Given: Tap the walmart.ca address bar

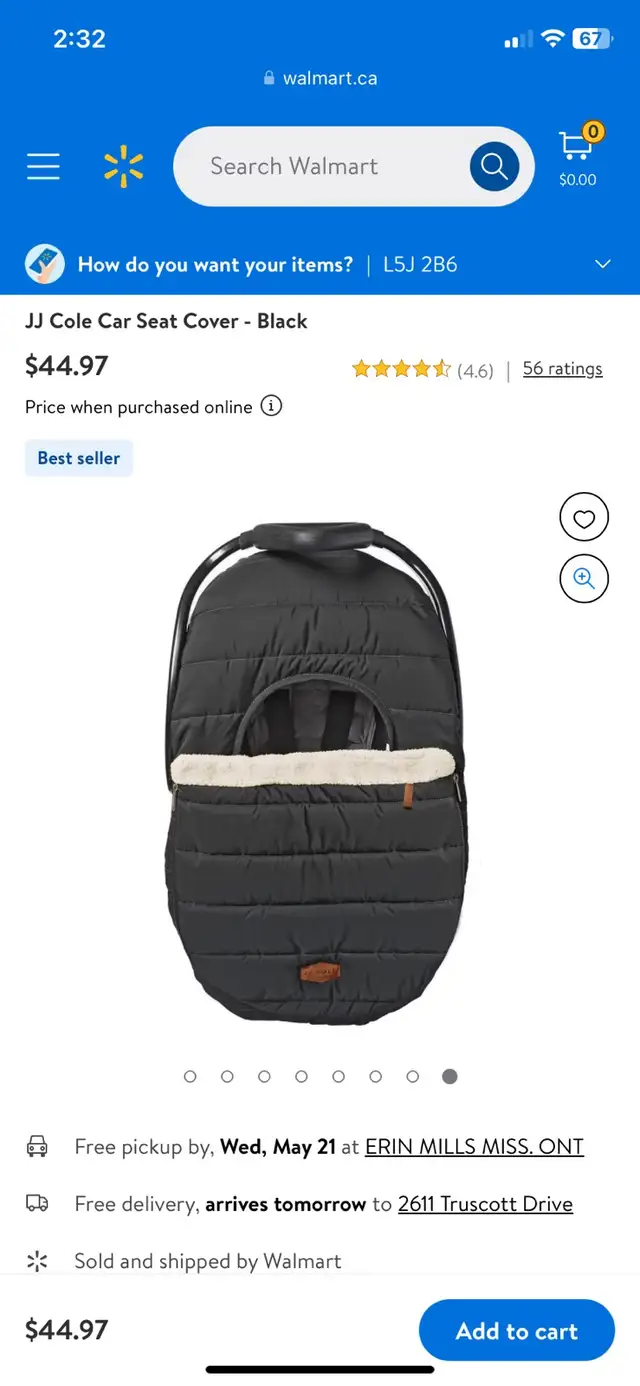Looking at the screenshot, I should (x=320, y=78).
